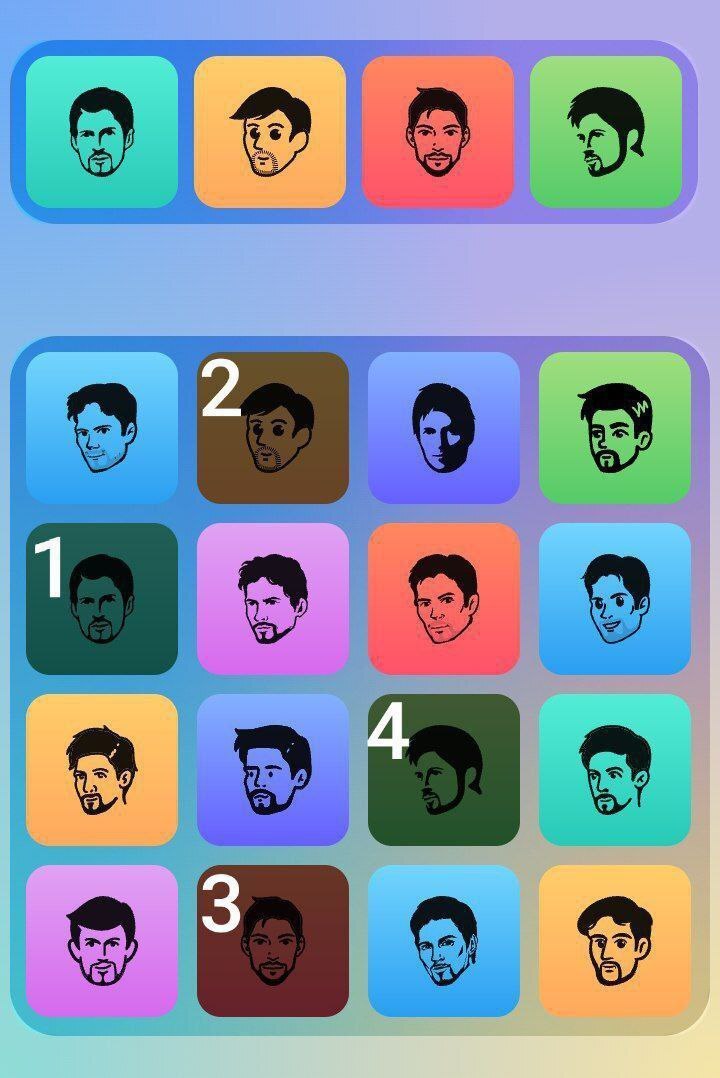Select the teal grid tile with pointed goatee

click(615, 770)
